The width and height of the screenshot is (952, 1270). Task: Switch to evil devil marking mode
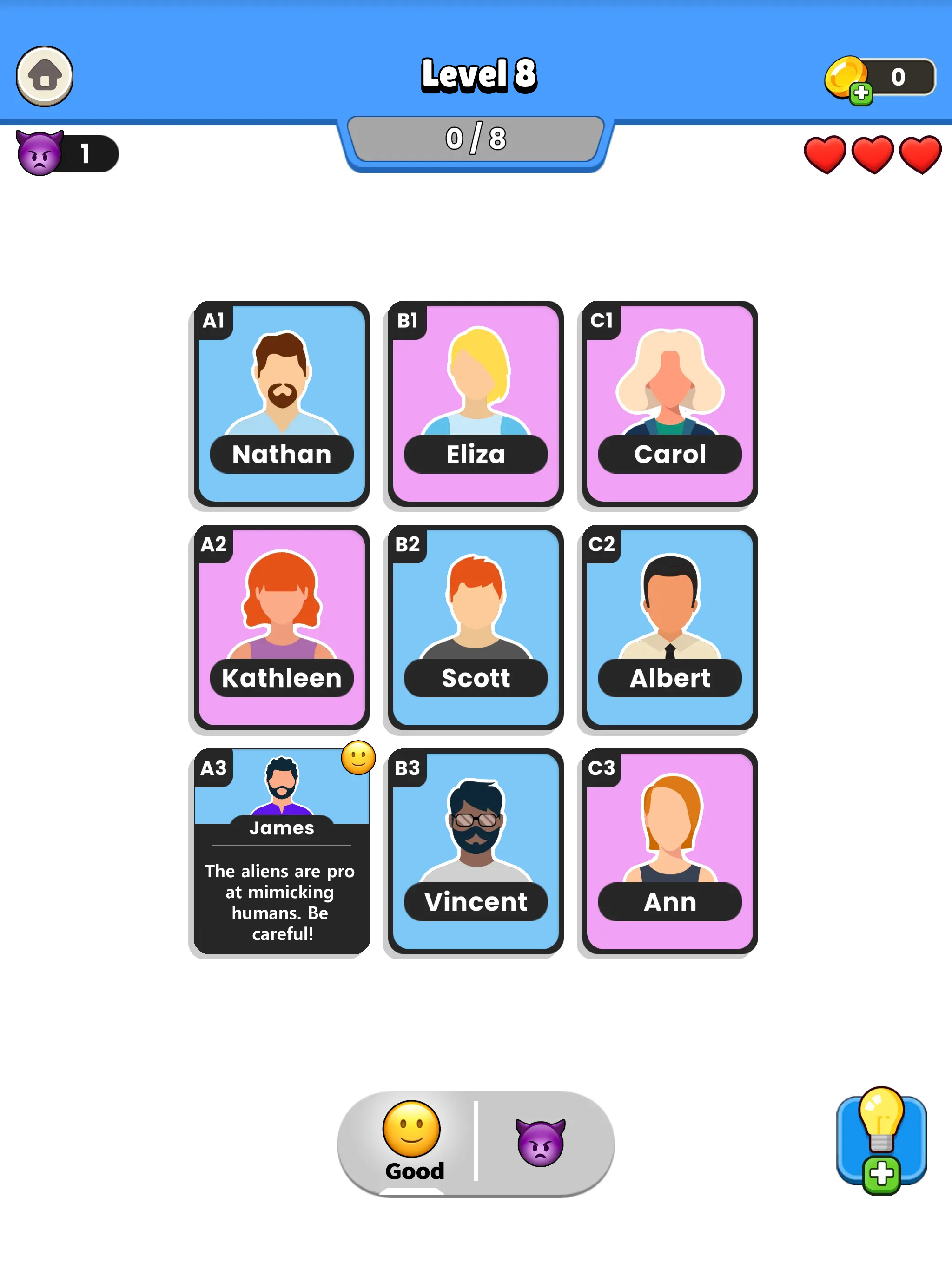(540, 1141)
